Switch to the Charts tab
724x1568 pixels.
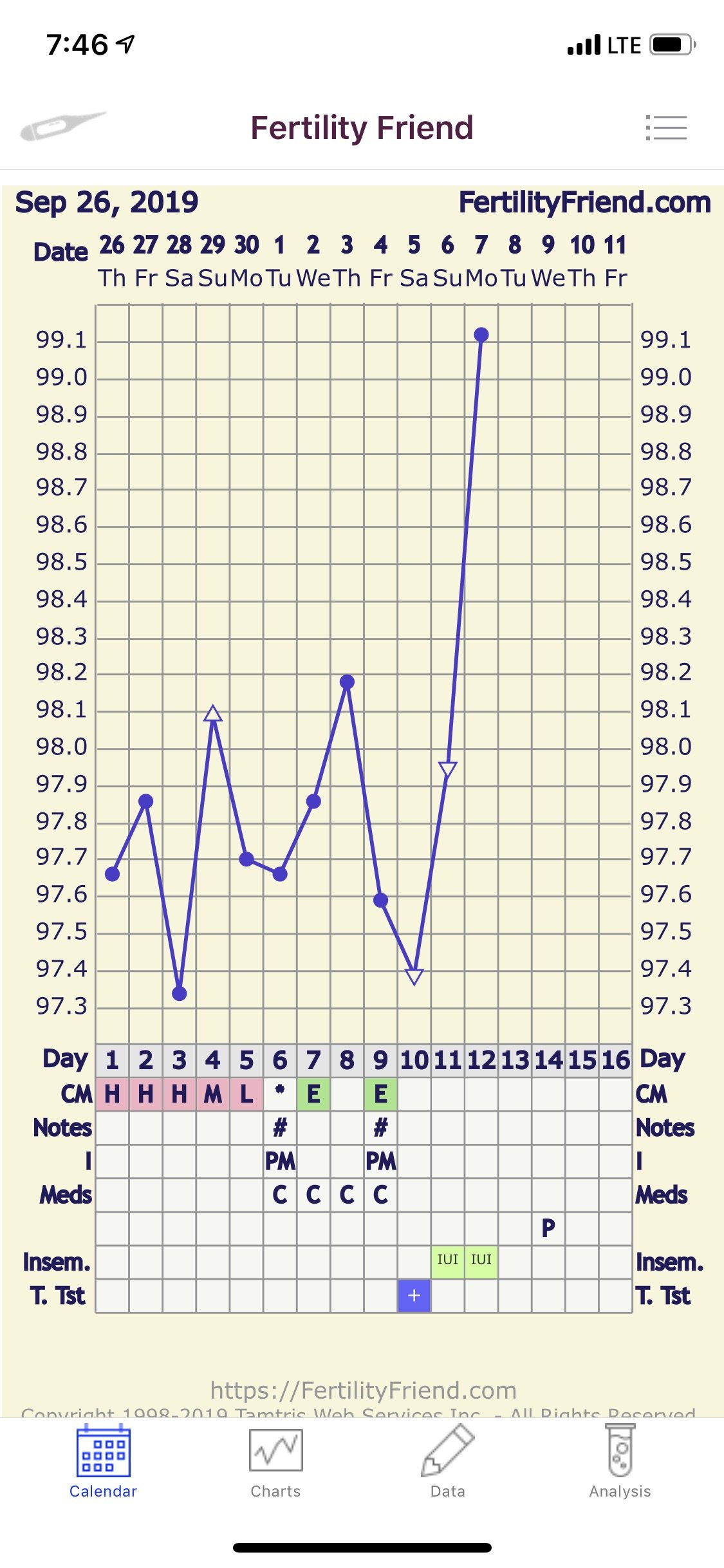coord(275,1462)
